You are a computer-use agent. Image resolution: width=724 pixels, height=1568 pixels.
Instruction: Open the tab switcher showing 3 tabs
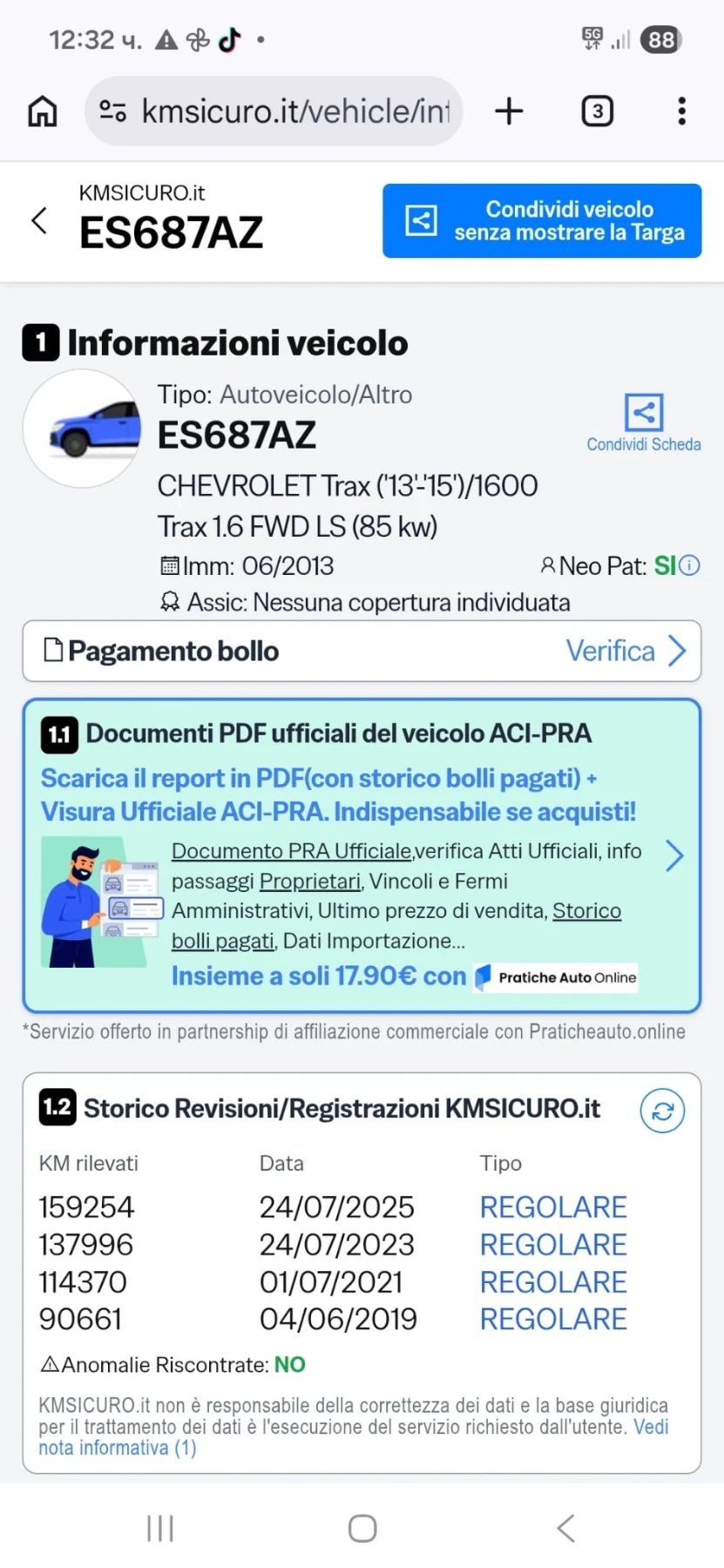pyautogui.click(x=597, y=112)
